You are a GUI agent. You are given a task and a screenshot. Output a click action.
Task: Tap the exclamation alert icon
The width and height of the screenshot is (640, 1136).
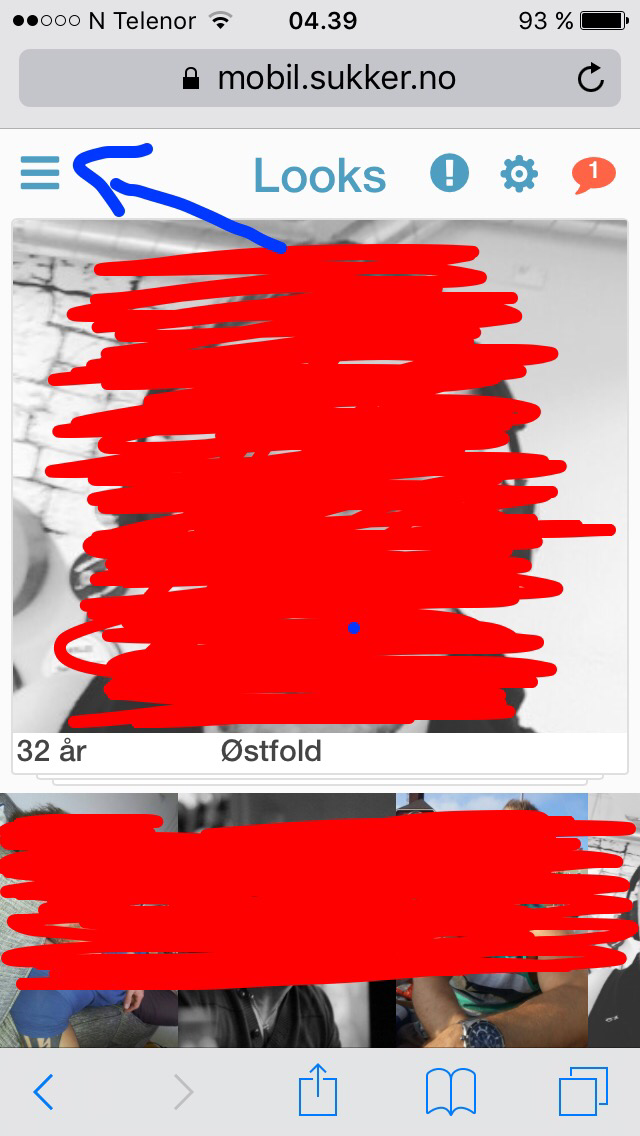point(449,174)
